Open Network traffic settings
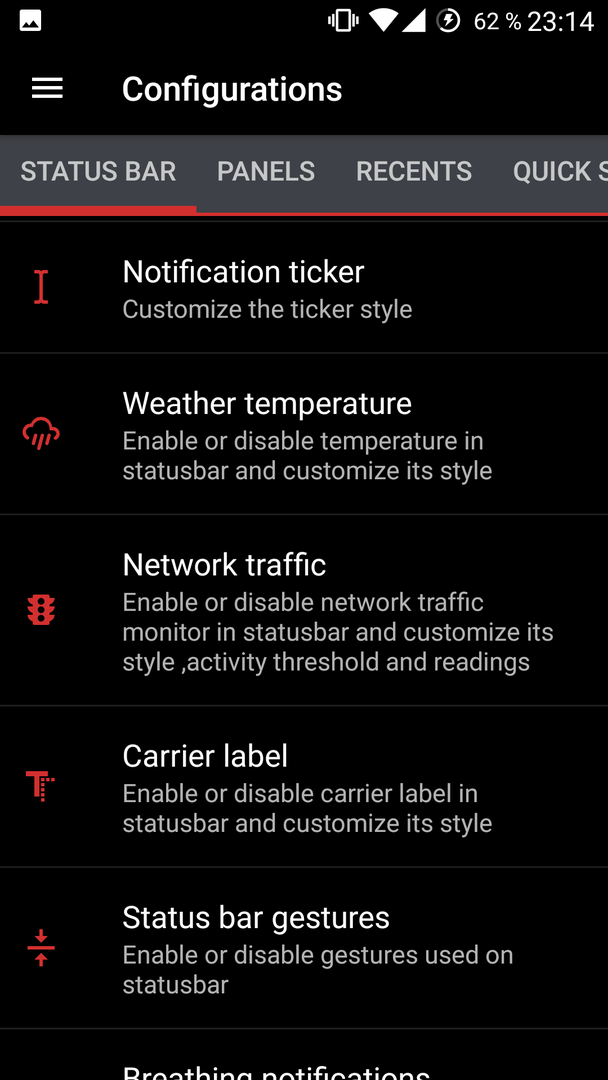 304,610
